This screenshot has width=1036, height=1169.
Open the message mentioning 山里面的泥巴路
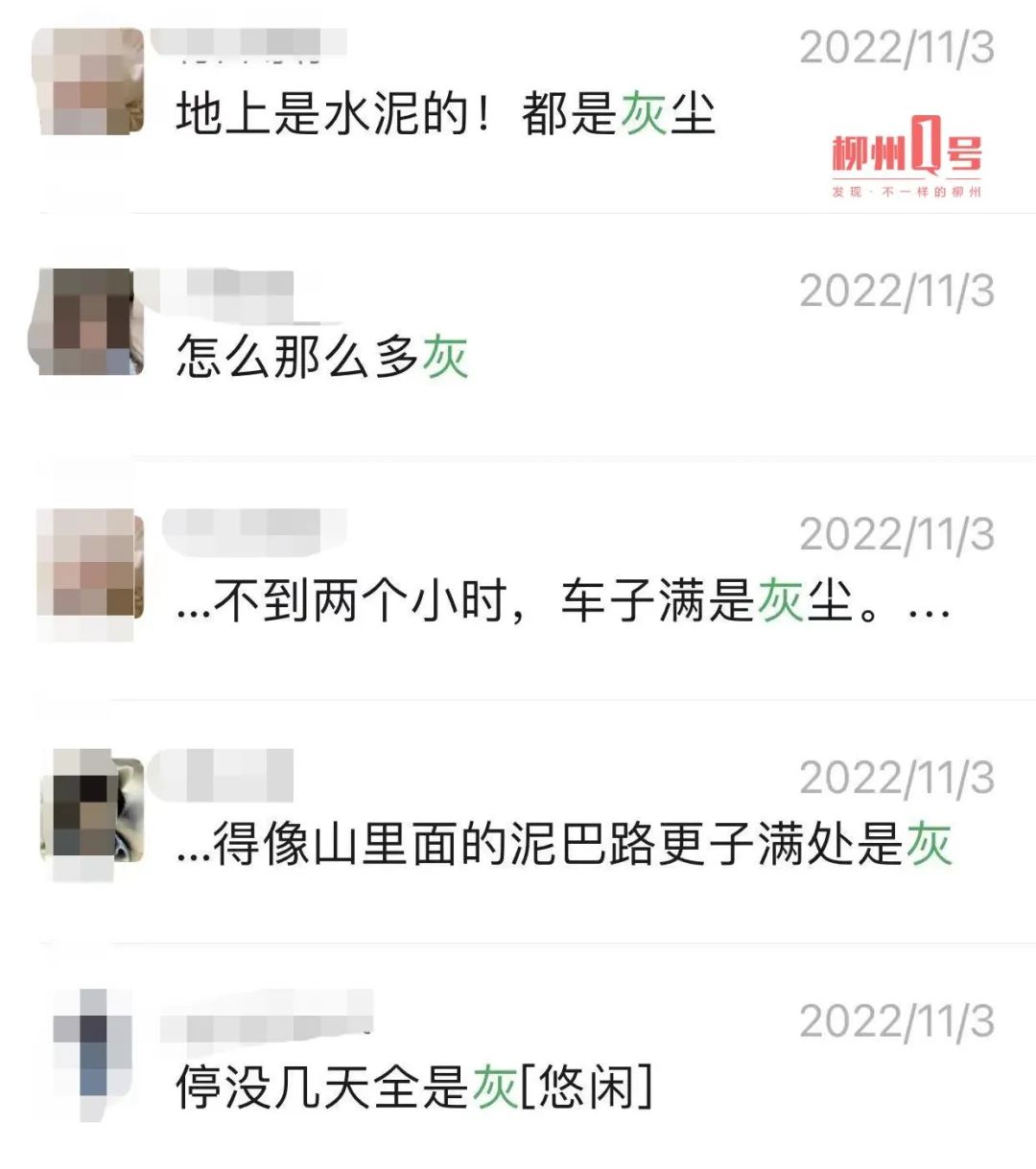[x=562, y=845]
